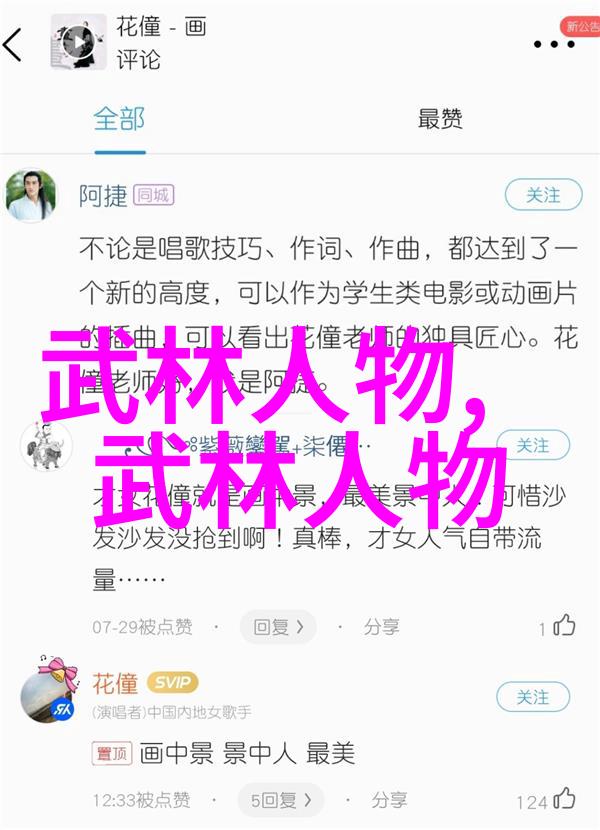This screenshot has height=830, width=600.
Task: Switch to the 最赞 tab
Action: click(440, 119)
